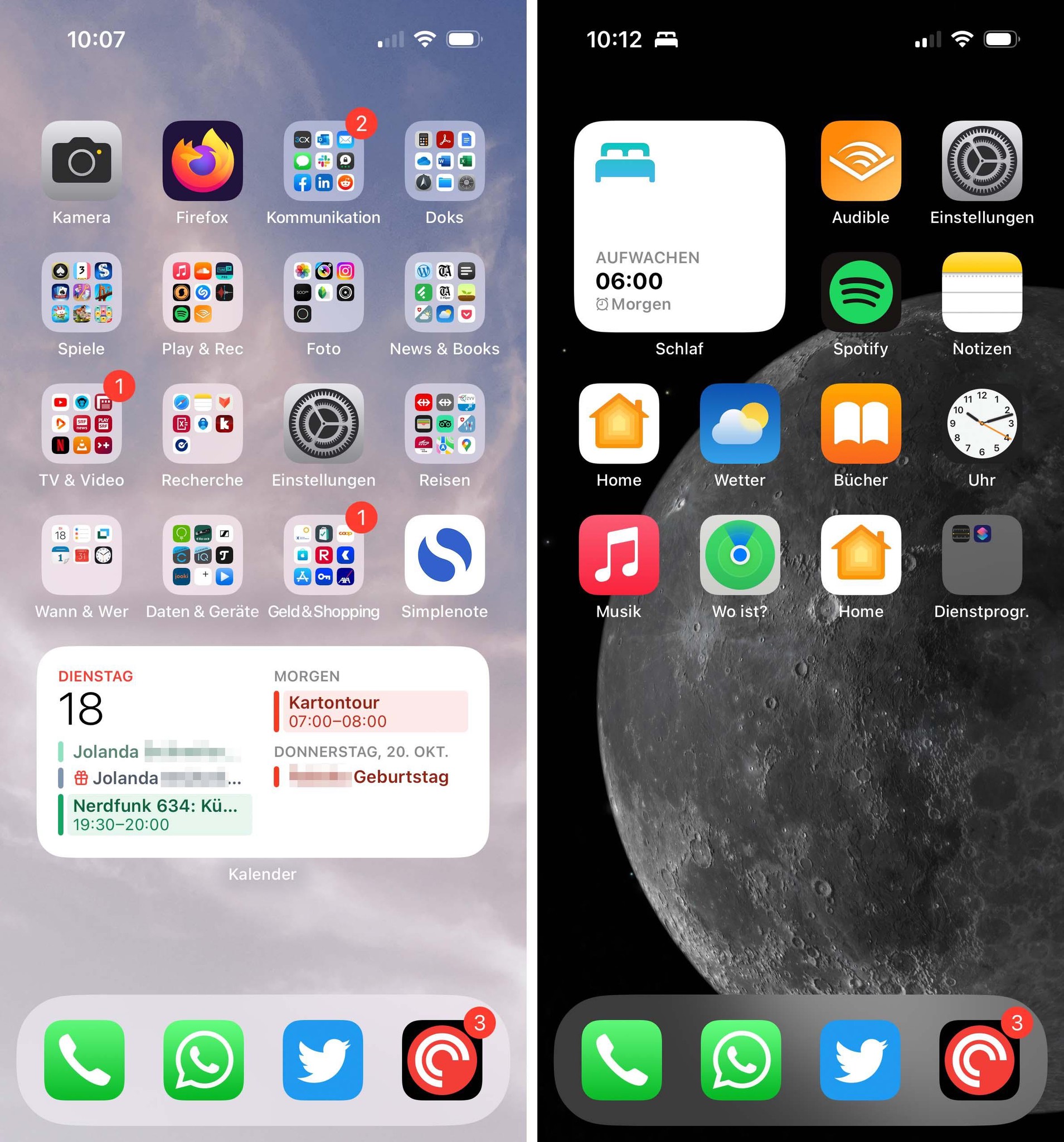Open the Dienstprogr. folder

tap(982, 555)
